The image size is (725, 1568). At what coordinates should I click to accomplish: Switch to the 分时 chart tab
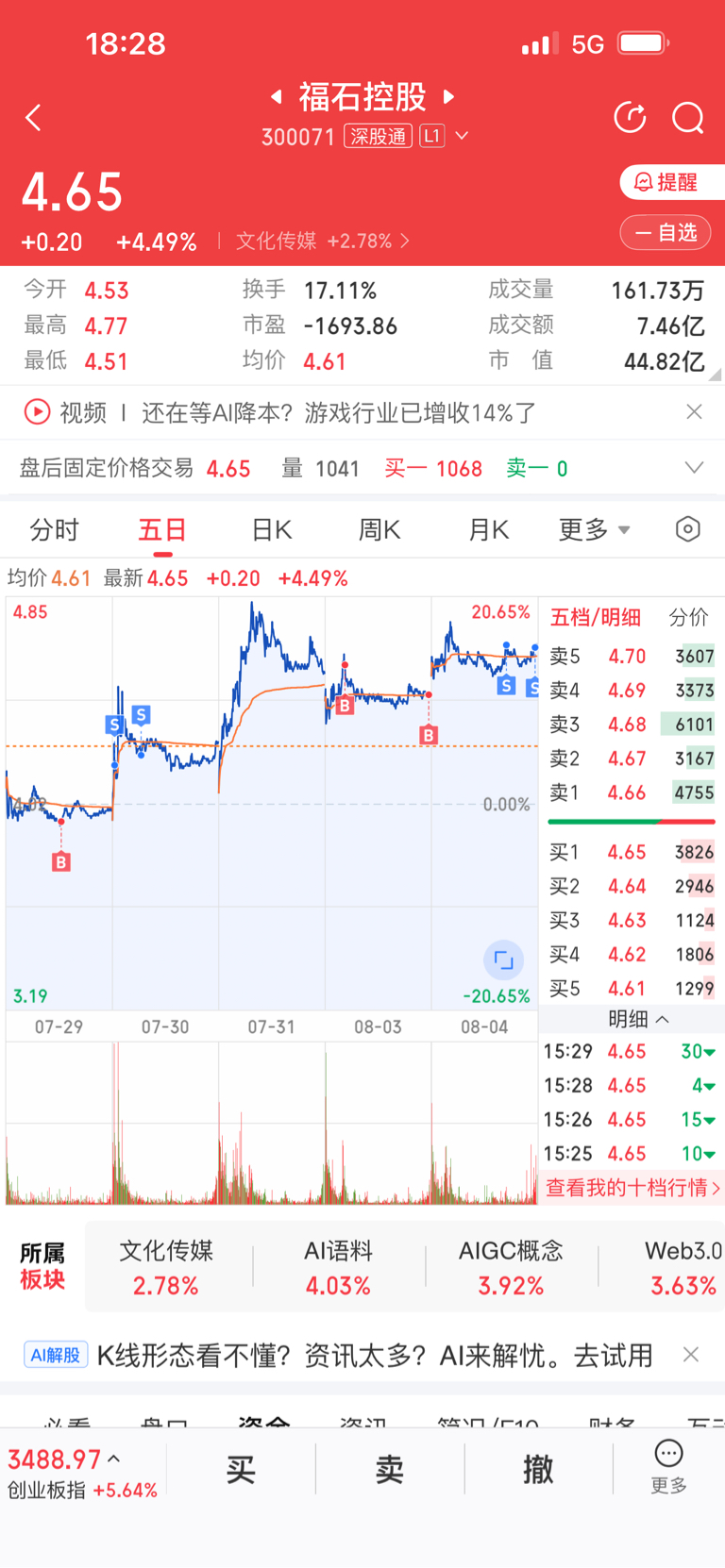click(x=55, y=530)
